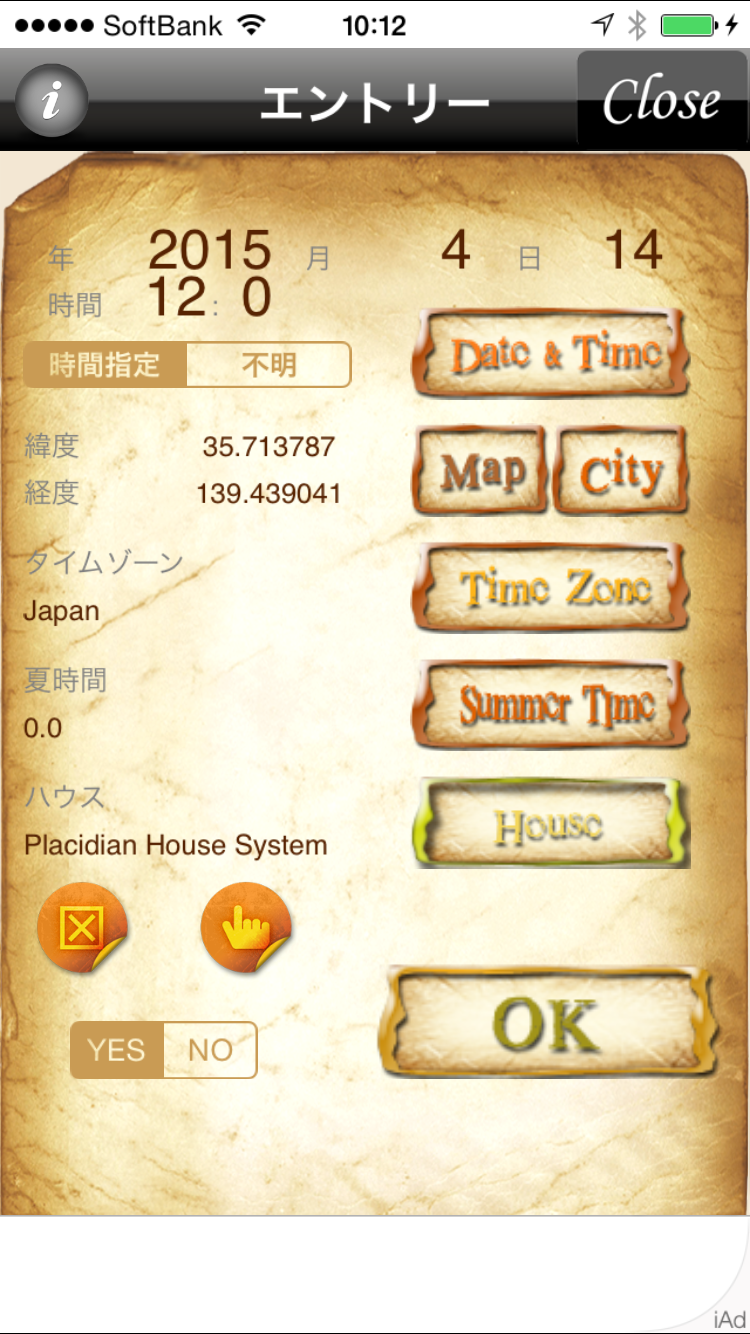Open Time Zone selection
The height and width of the screenshot is (1334, 750).
point(551,588)
